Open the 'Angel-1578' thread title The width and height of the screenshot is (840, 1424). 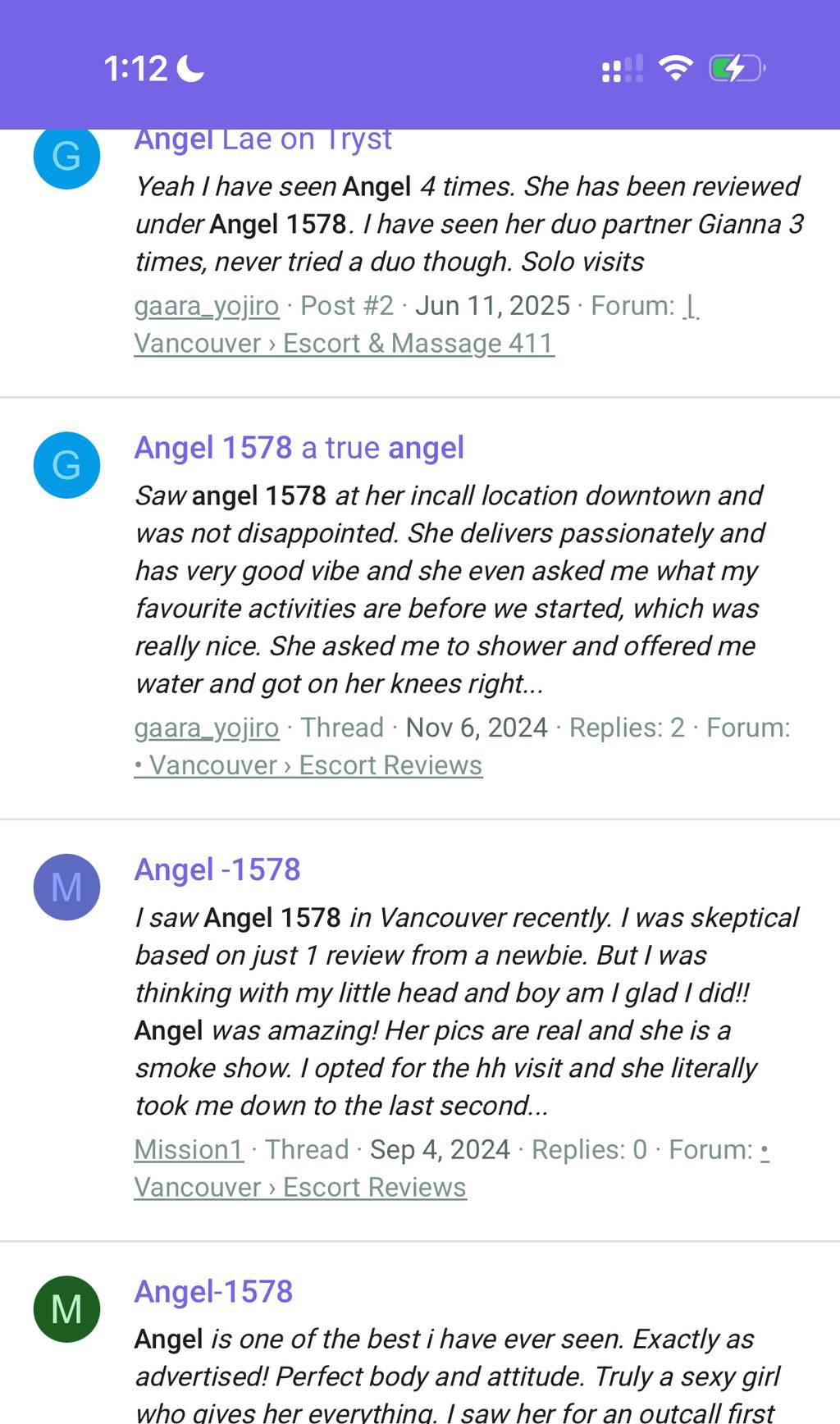click(x=213, y=1291)
